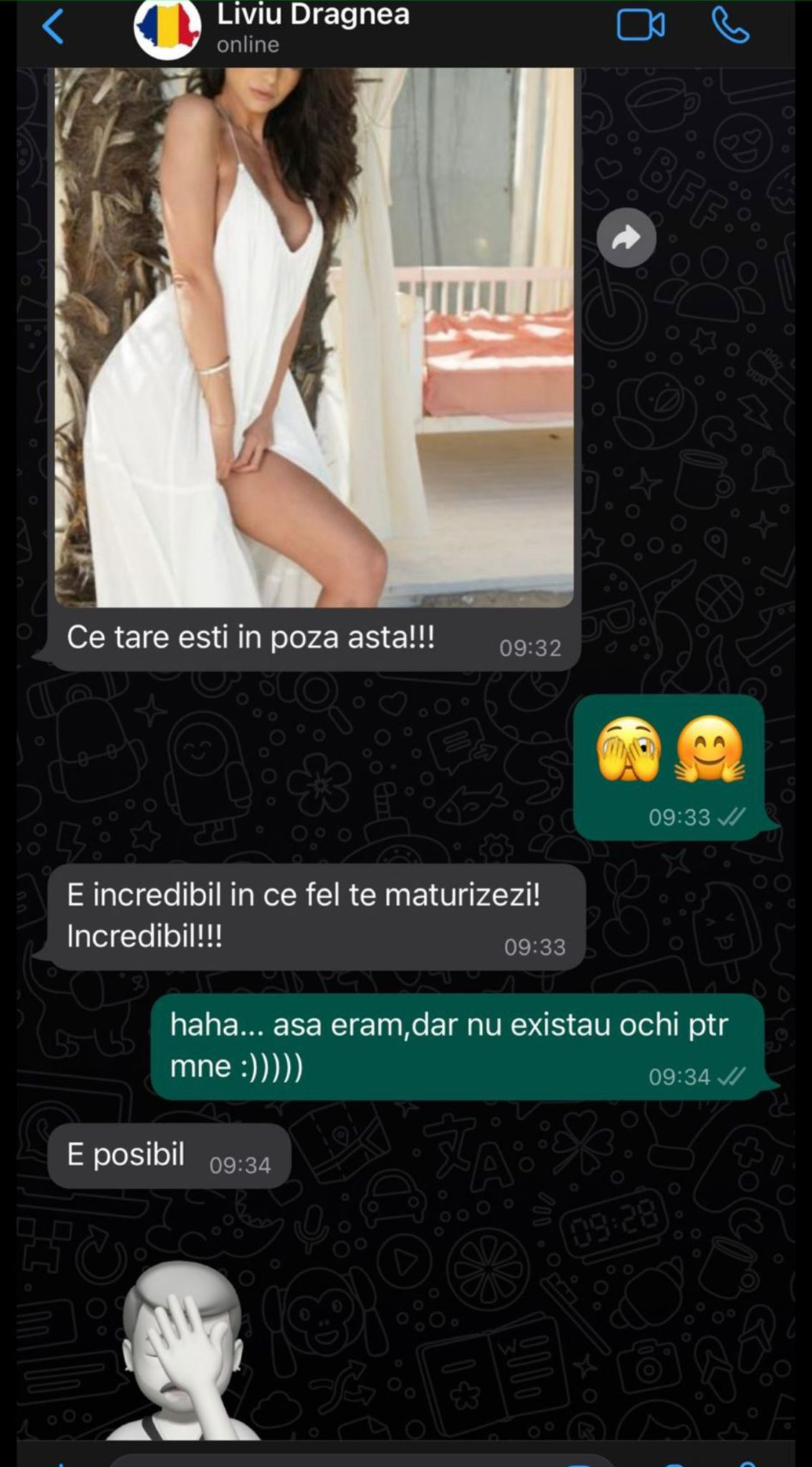This screenshot has height=1467, width=812.
Task: Open the received photo in full view
Action: point(314,337)
